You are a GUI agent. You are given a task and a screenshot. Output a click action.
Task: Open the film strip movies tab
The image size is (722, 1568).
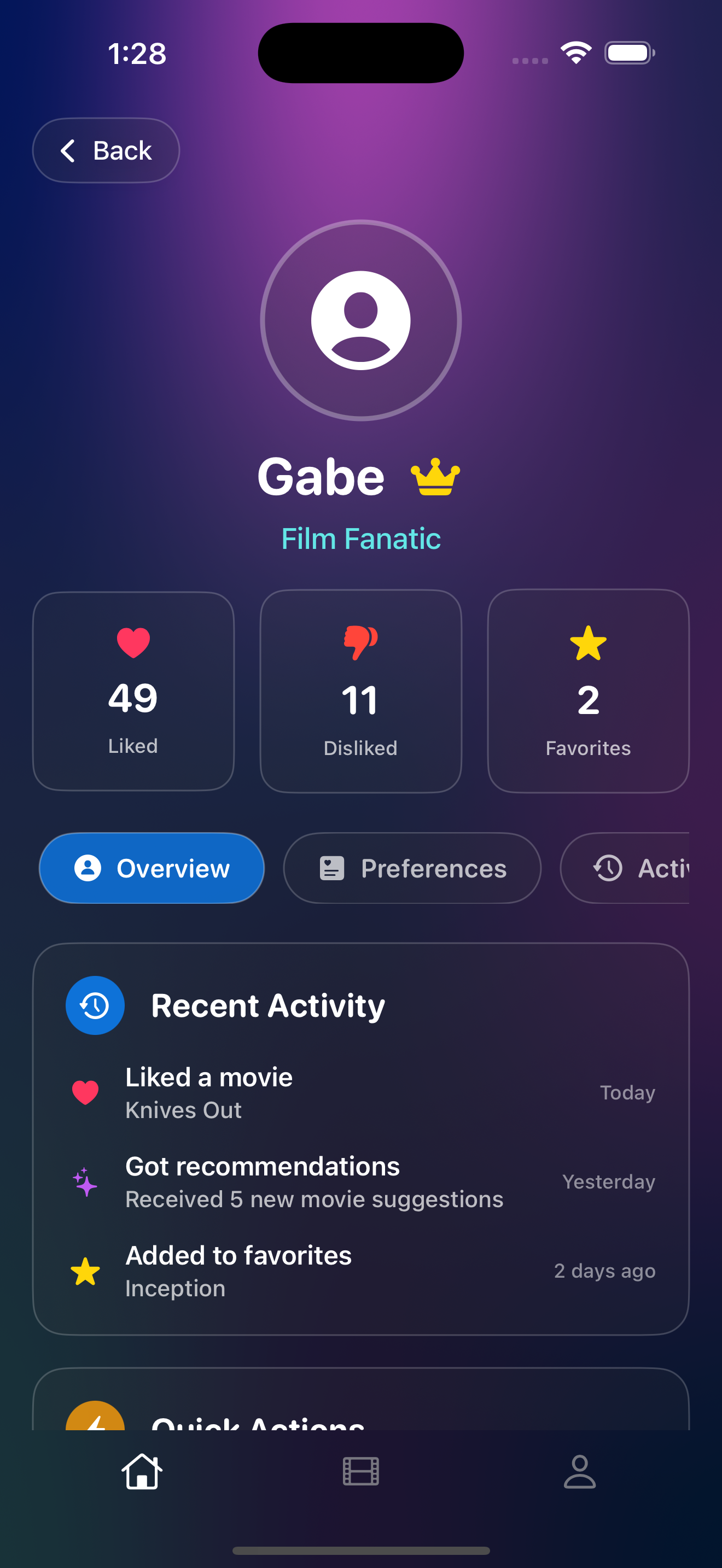pyautogui.click(x=360, y=1472)
